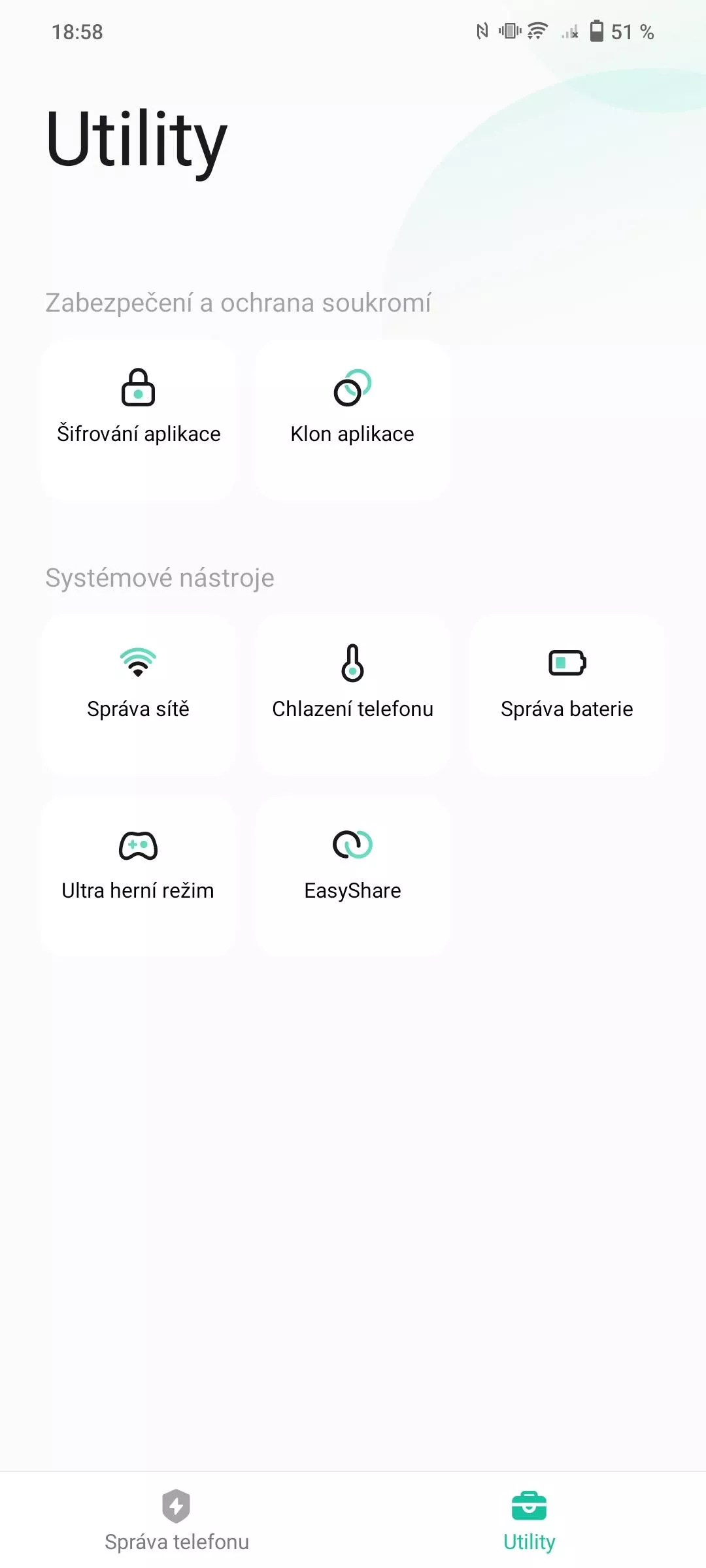Open Správa baterie tool
The width and height of the screenshot is (706, 1568).
[567, 694]
